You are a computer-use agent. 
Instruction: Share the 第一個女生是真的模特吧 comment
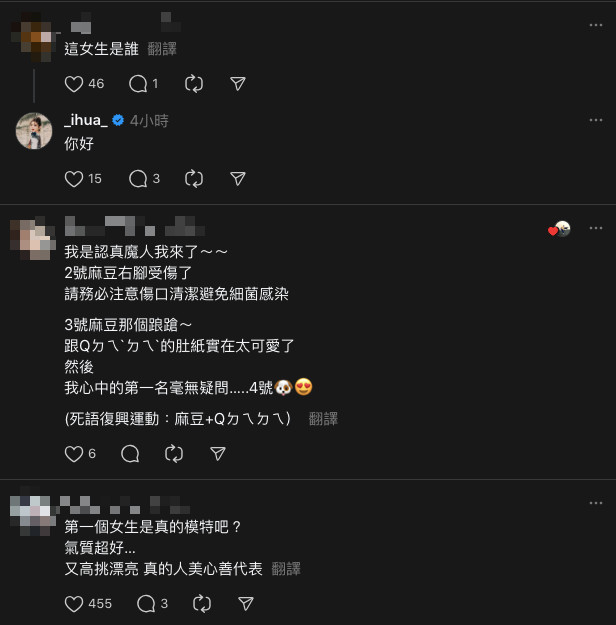pos(246,604)
